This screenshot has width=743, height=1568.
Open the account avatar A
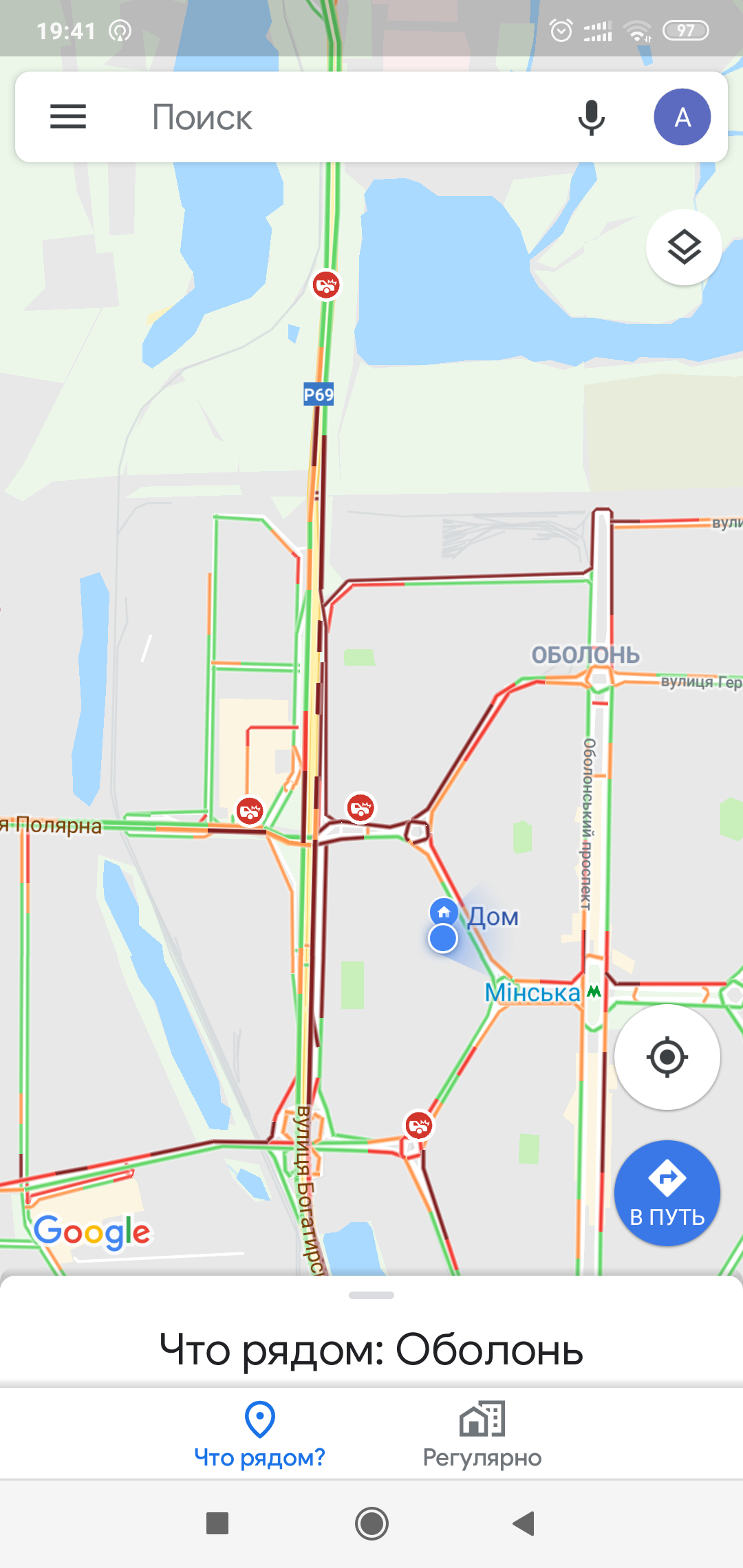tap(682, 117)
